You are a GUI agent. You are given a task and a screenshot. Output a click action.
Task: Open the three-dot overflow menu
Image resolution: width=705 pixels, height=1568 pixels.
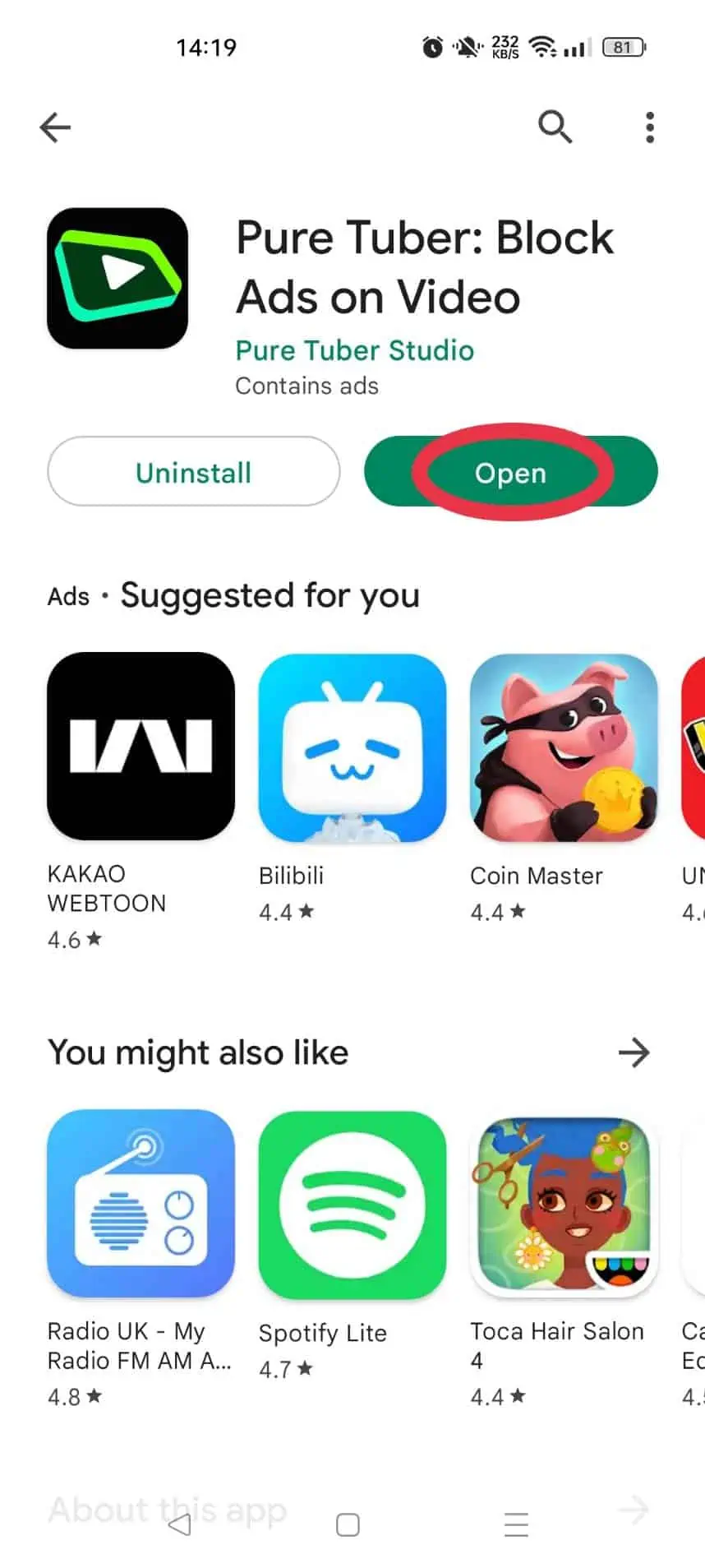[x=650, y=127]
